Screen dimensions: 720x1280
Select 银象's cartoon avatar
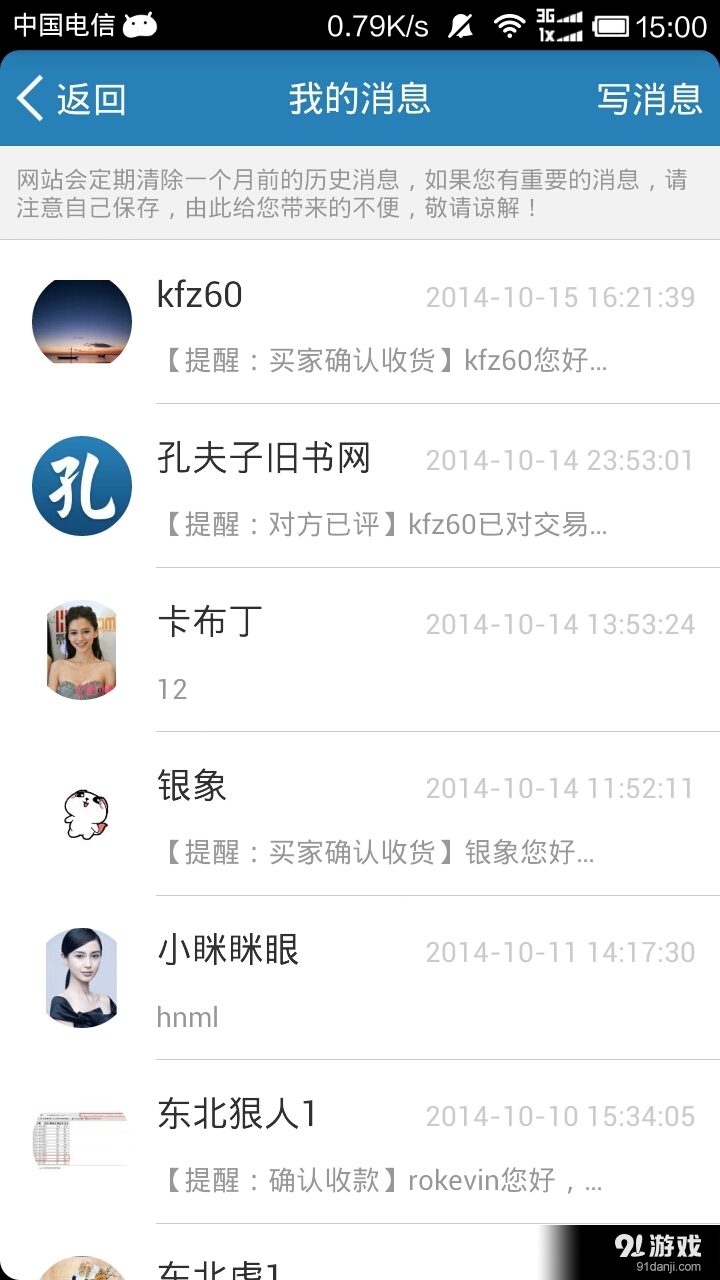(x=81, y=813)
